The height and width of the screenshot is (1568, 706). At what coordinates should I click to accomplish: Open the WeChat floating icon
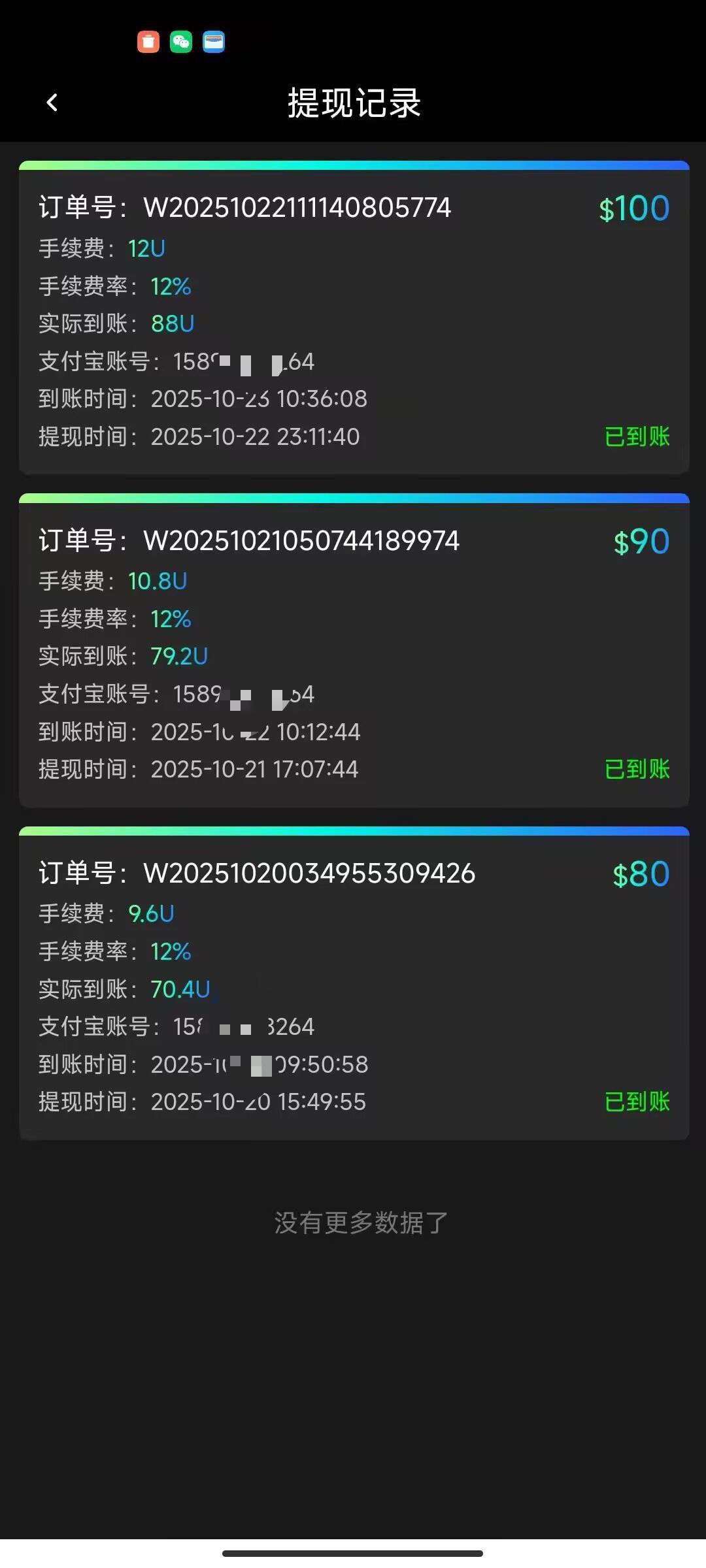pyautogui.click(x=180, y=42)
